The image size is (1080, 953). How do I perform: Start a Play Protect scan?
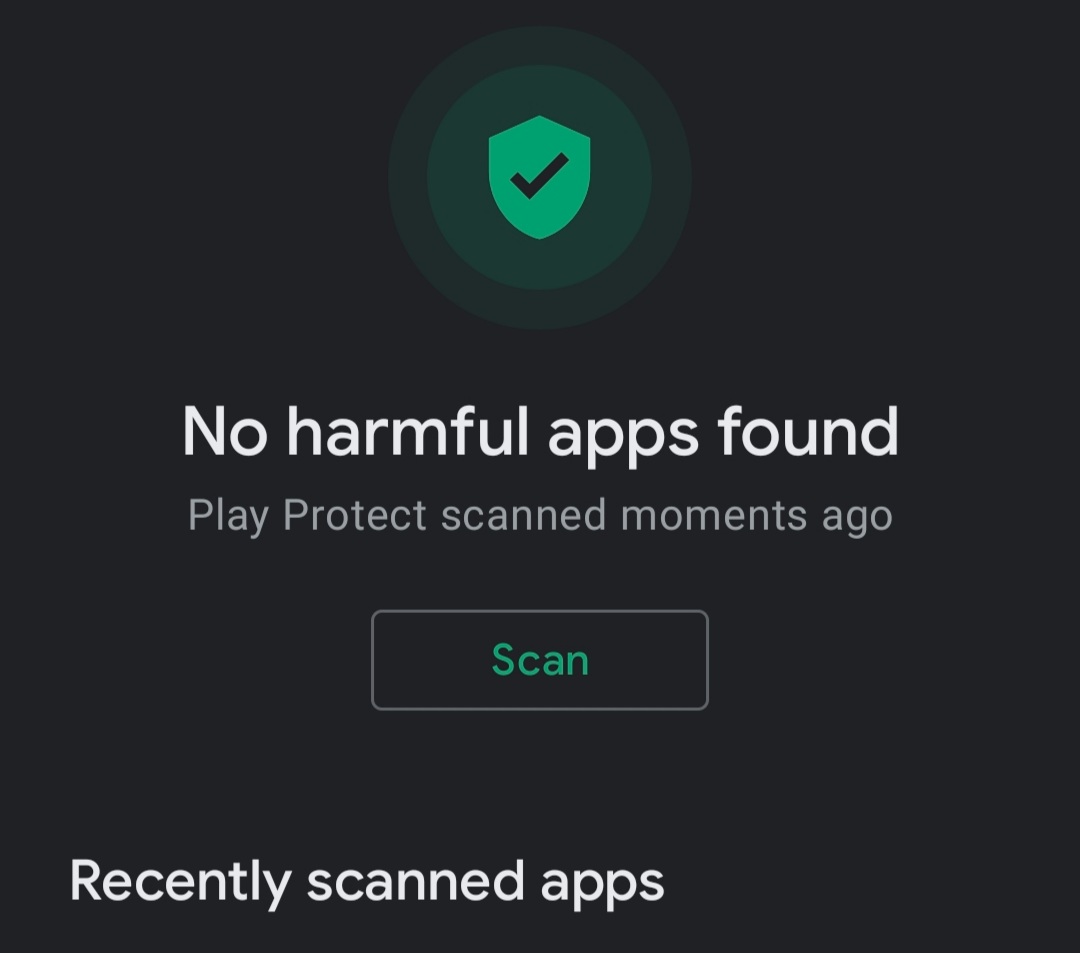tap(539, 660)
